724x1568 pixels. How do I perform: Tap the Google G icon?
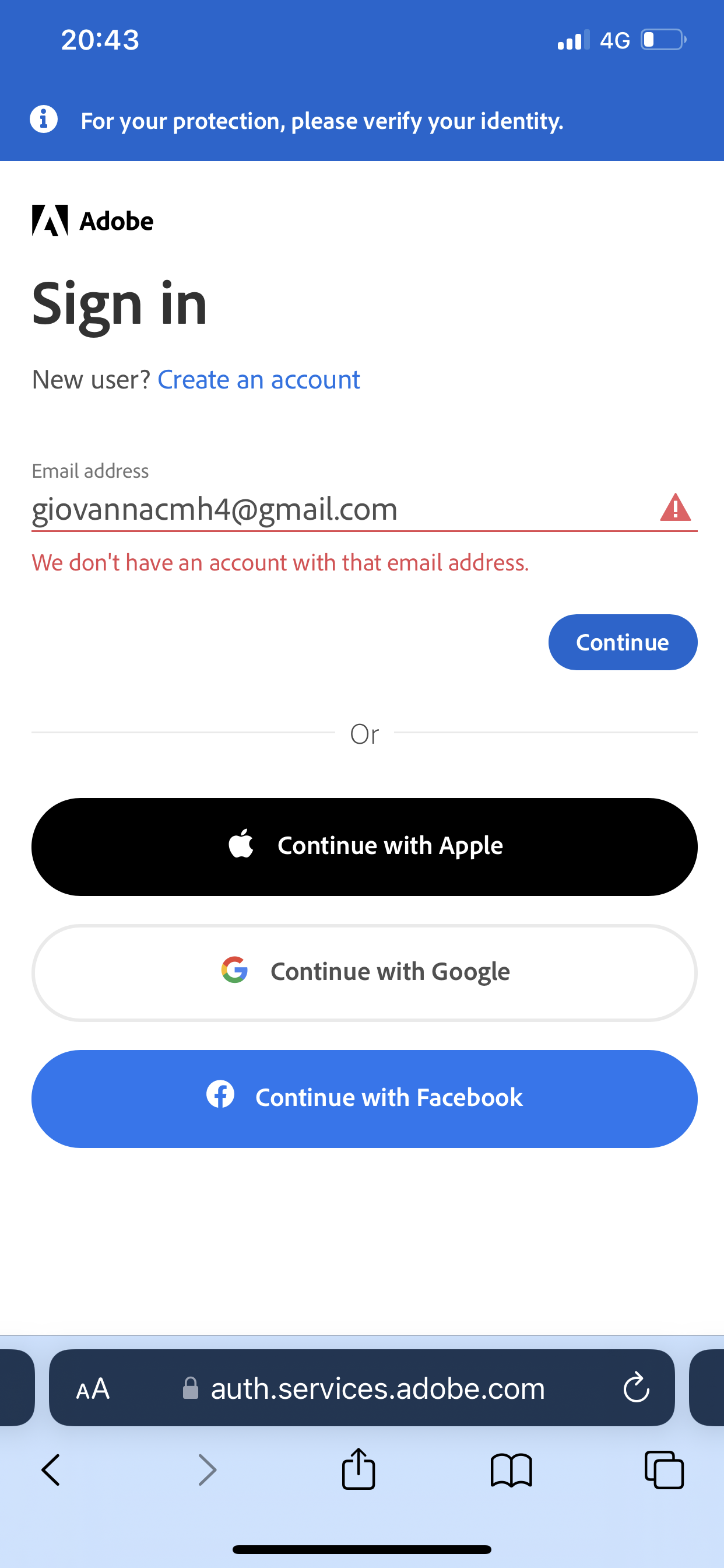(x=237, y=971)
